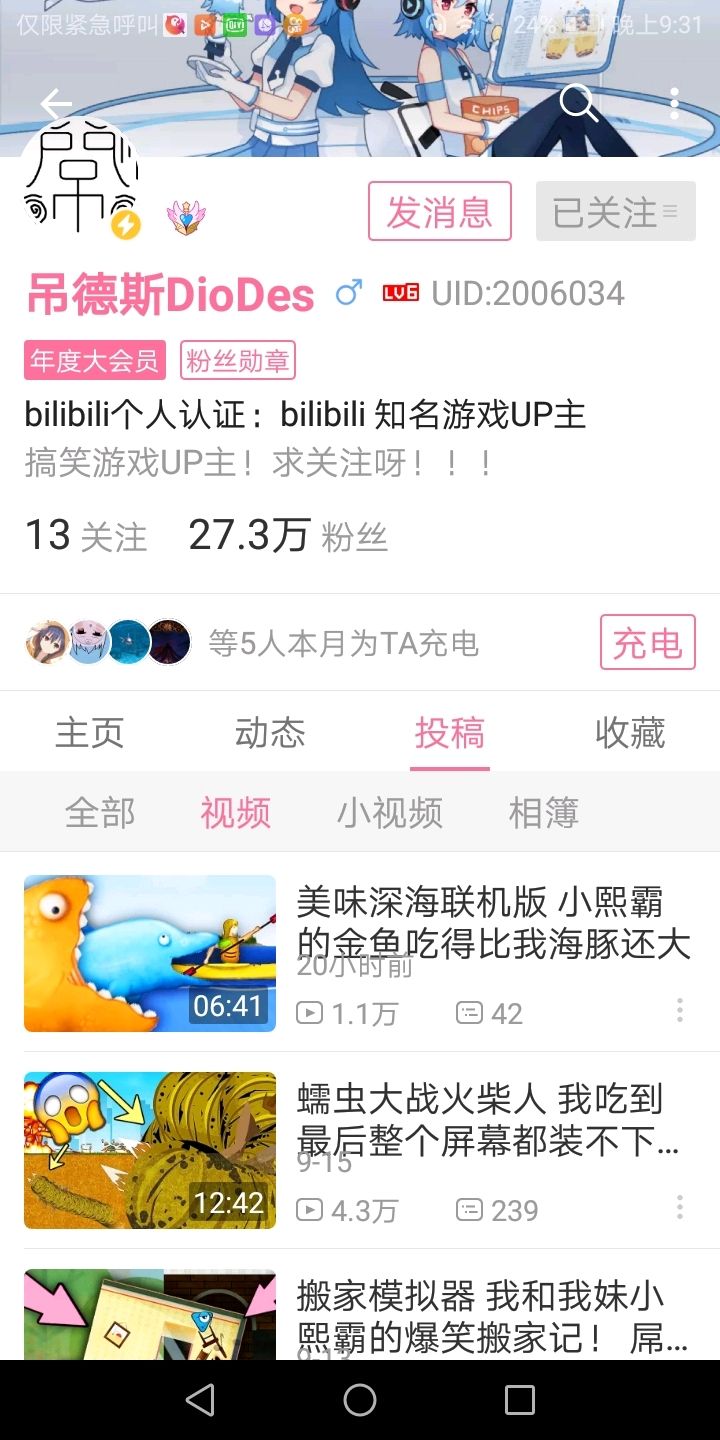Screen dimensions: 720x1440
Task: Click the comment icon showing 42 comments
Action: point(469,1012)
